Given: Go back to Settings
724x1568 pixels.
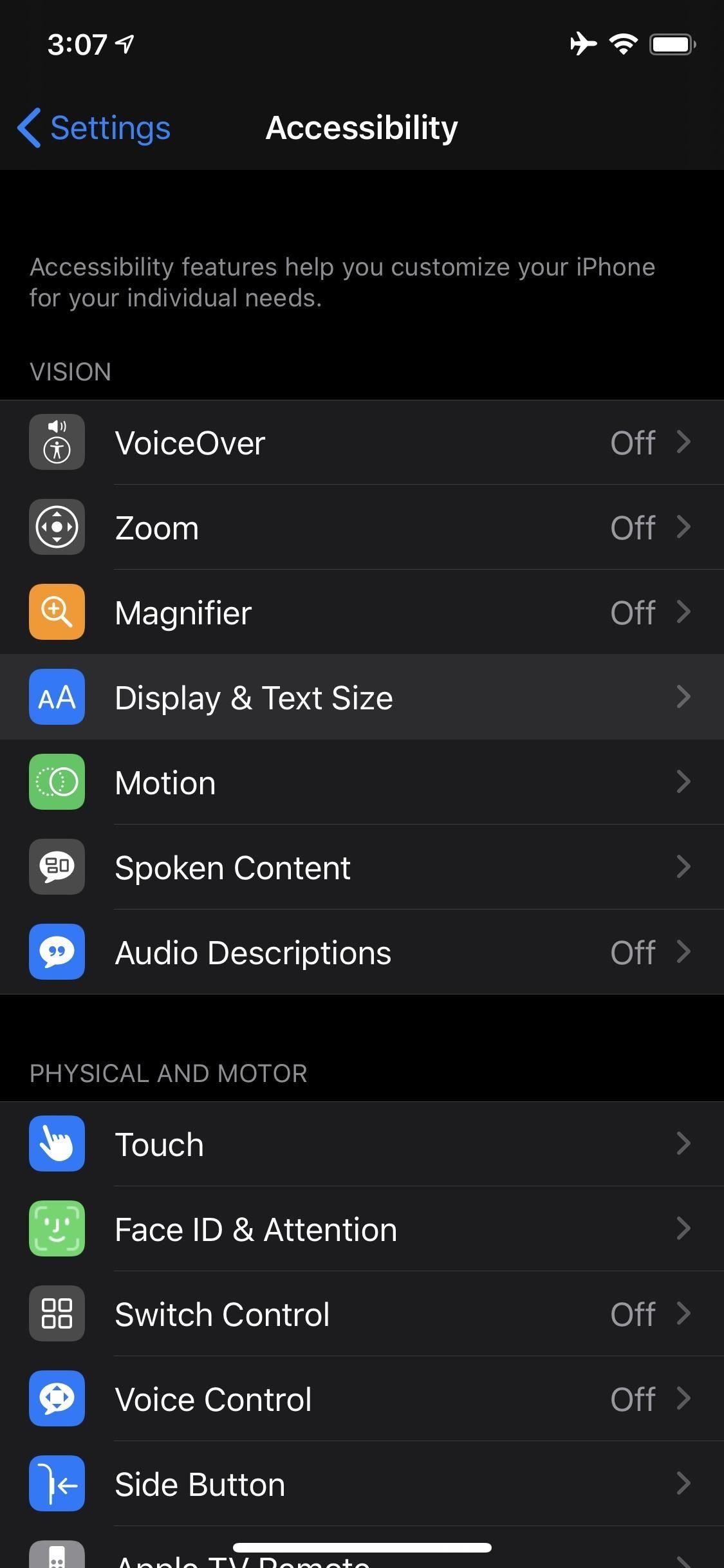Looking at the screenshot, I should [x=93, y=127].
